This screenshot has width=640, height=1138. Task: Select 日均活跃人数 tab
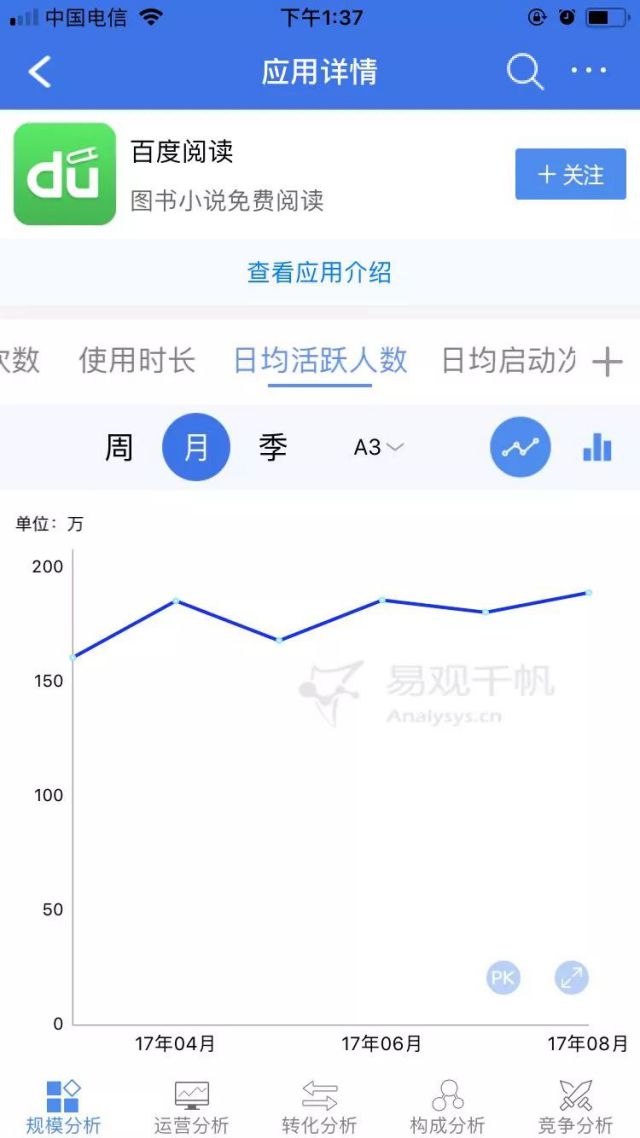320,360
